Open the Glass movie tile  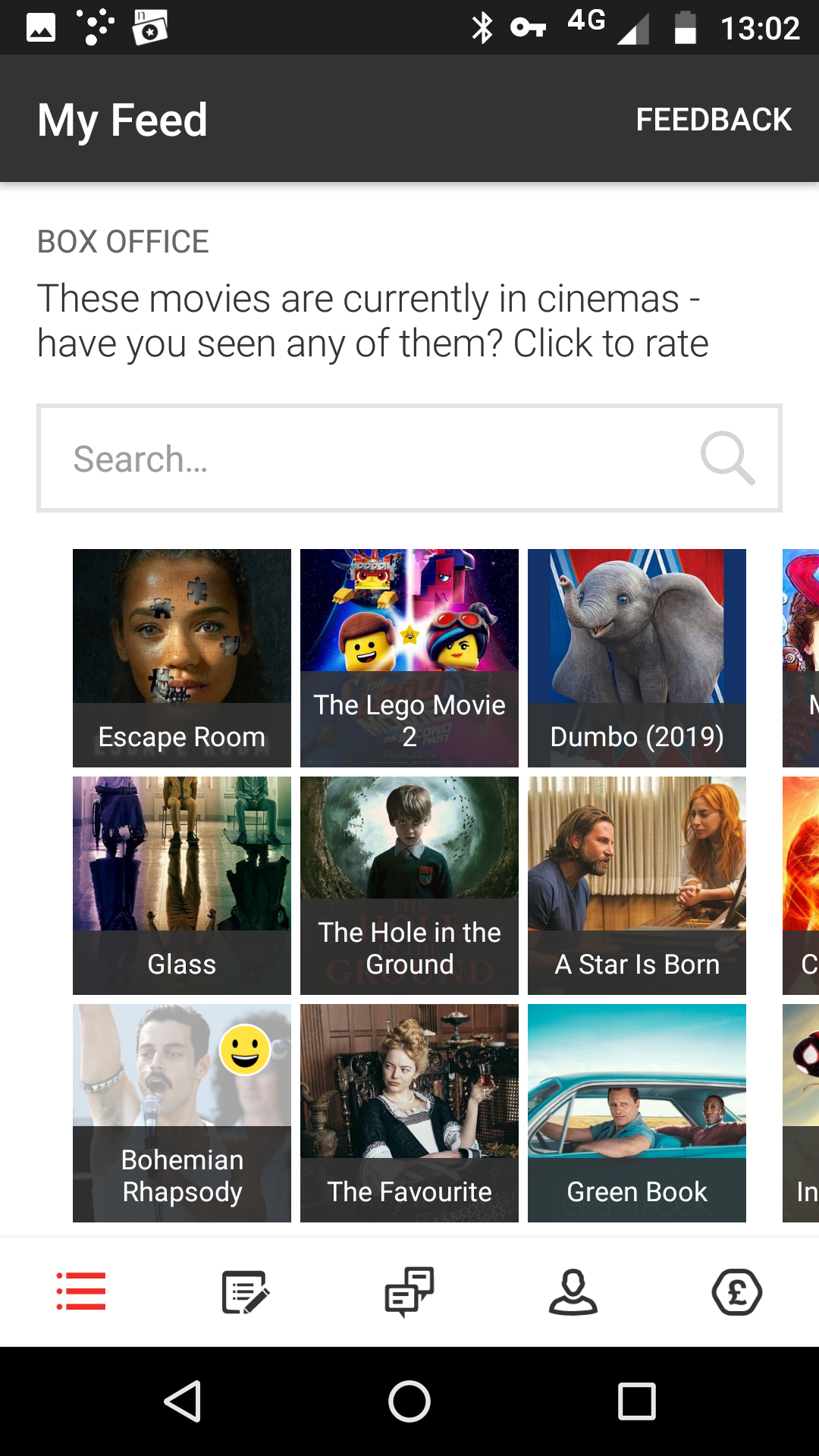(182, 885)
